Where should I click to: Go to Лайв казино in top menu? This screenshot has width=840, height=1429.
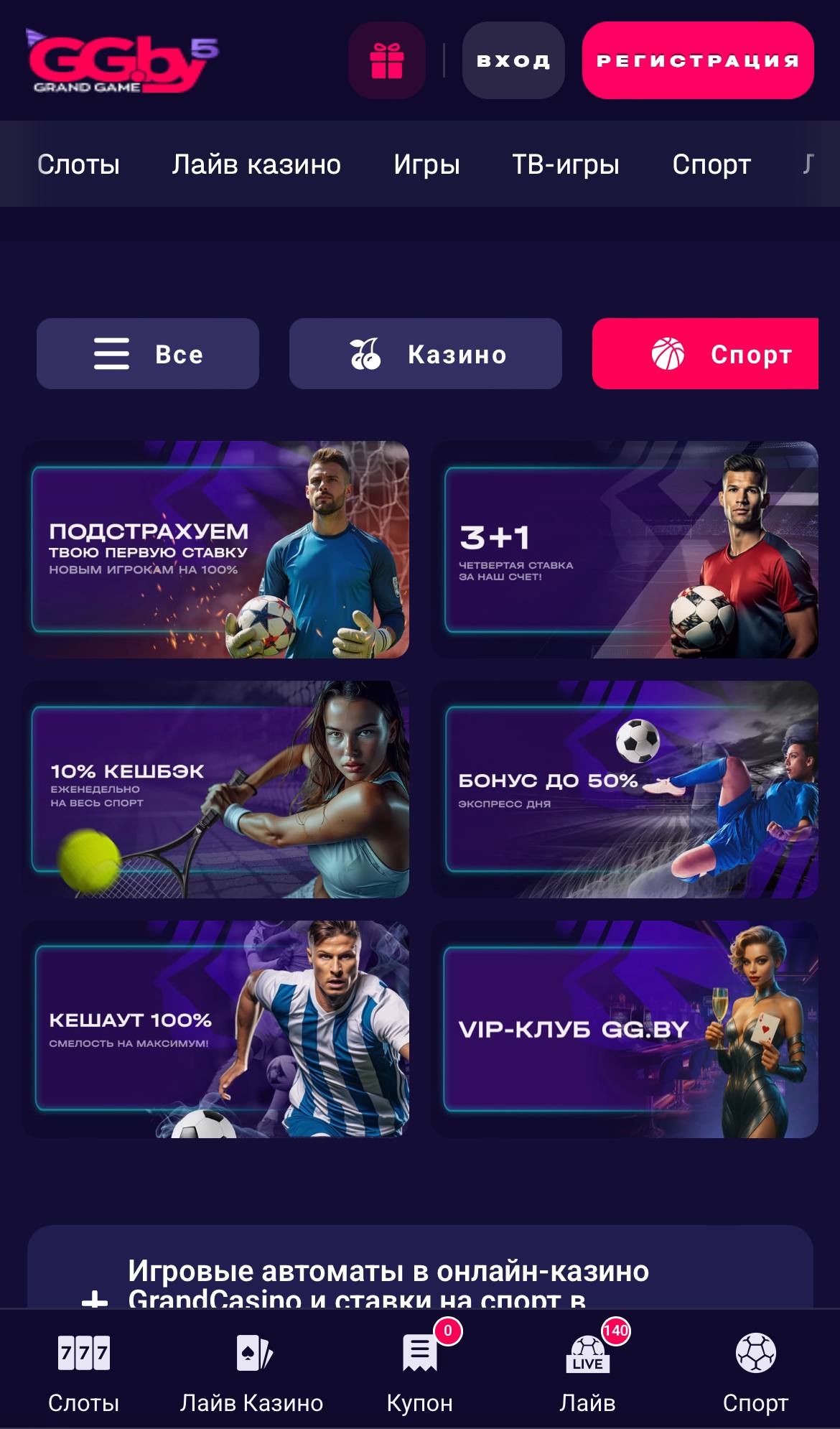[256, 164]
